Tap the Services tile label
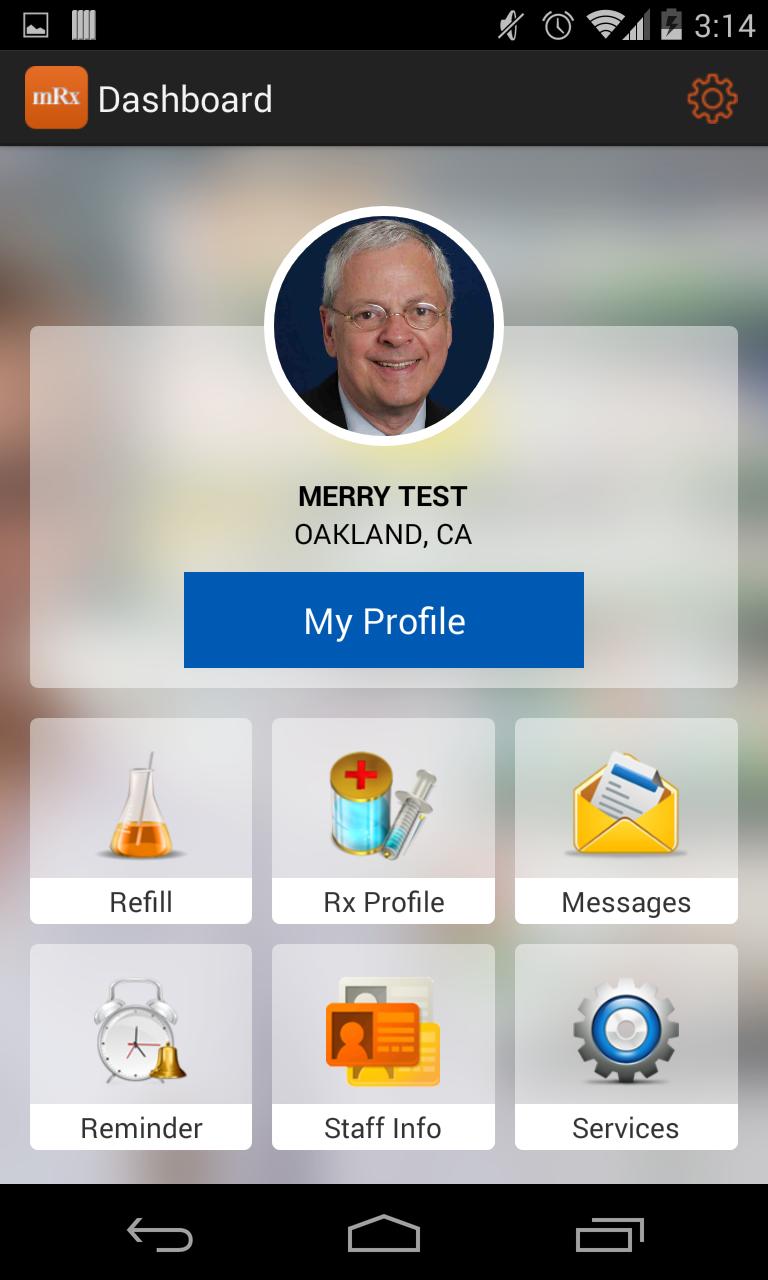Image resolution: width=768 pixels, height=1280 pixels. (x=626, y=1128)
